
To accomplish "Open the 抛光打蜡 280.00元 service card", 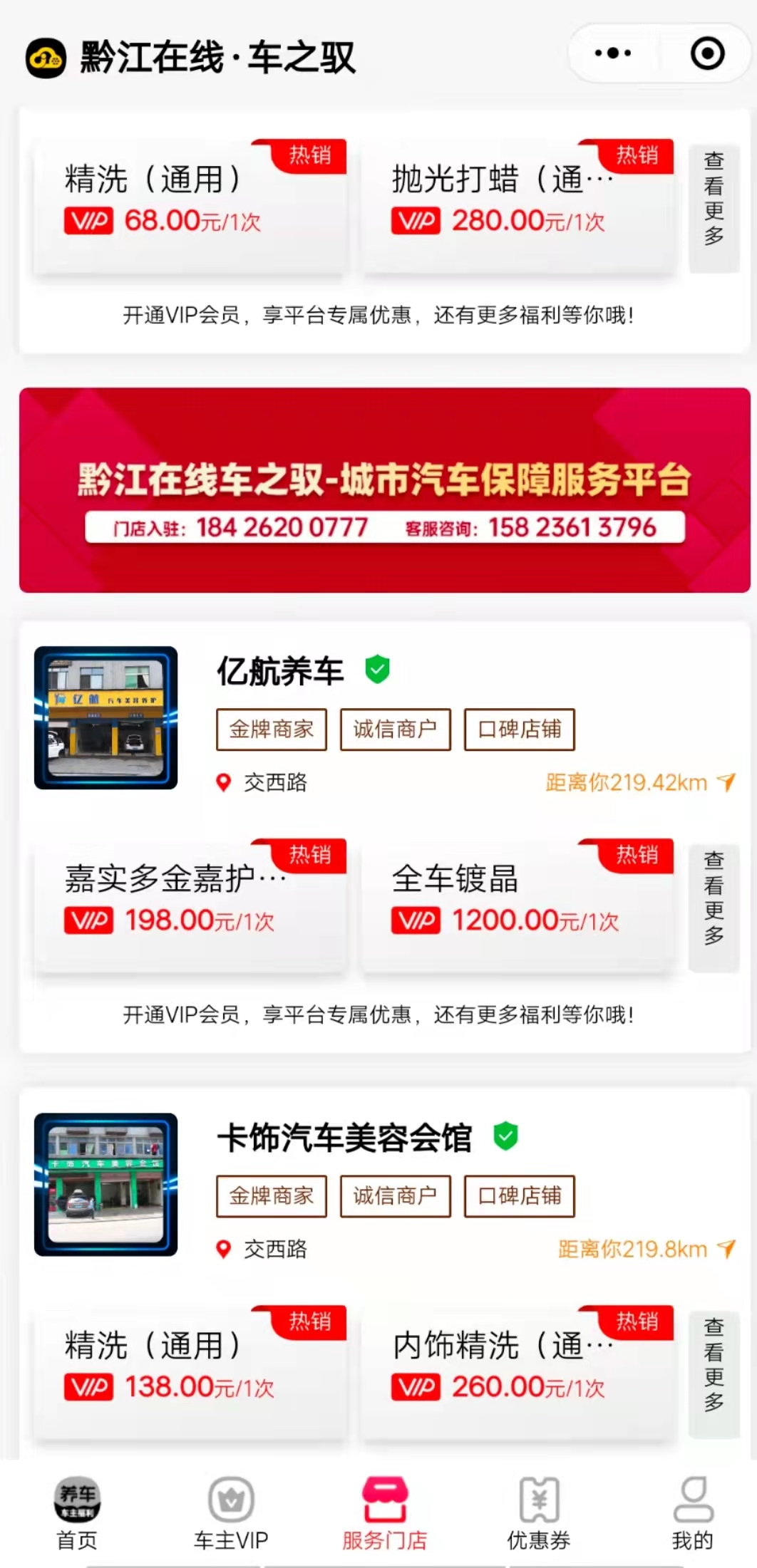I will coord(517,203).
